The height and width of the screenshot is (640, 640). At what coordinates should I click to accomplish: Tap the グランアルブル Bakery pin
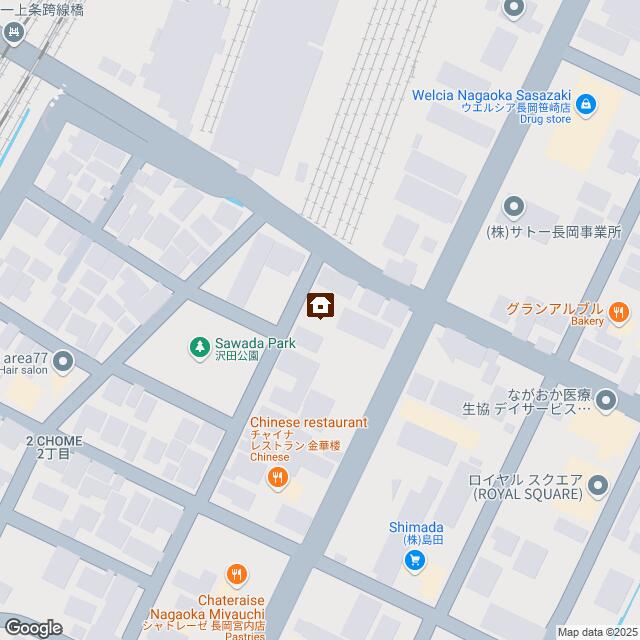(x=619, y=314)
